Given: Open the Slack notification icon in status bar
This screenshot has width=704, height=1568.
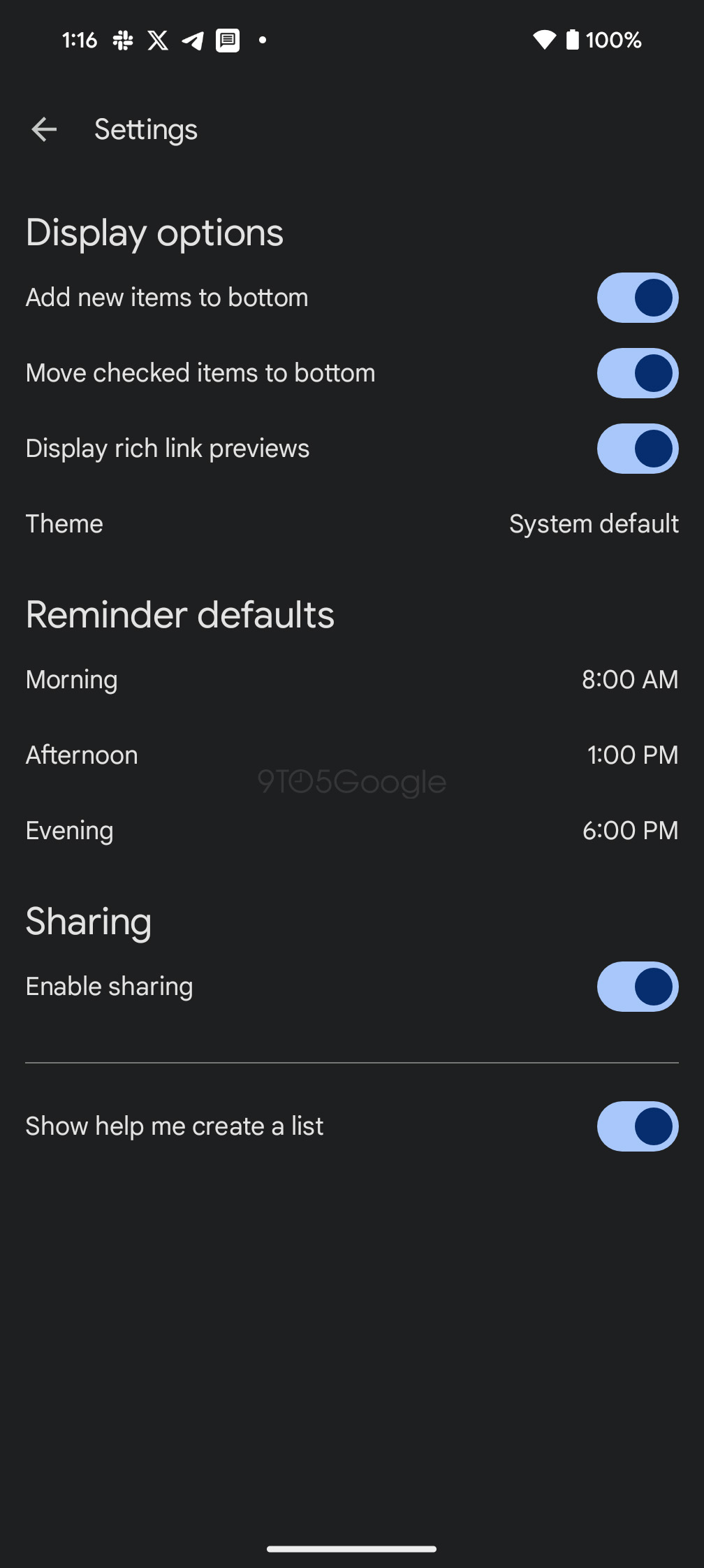Looking at the screenshot, I should (x=122, y=41).
